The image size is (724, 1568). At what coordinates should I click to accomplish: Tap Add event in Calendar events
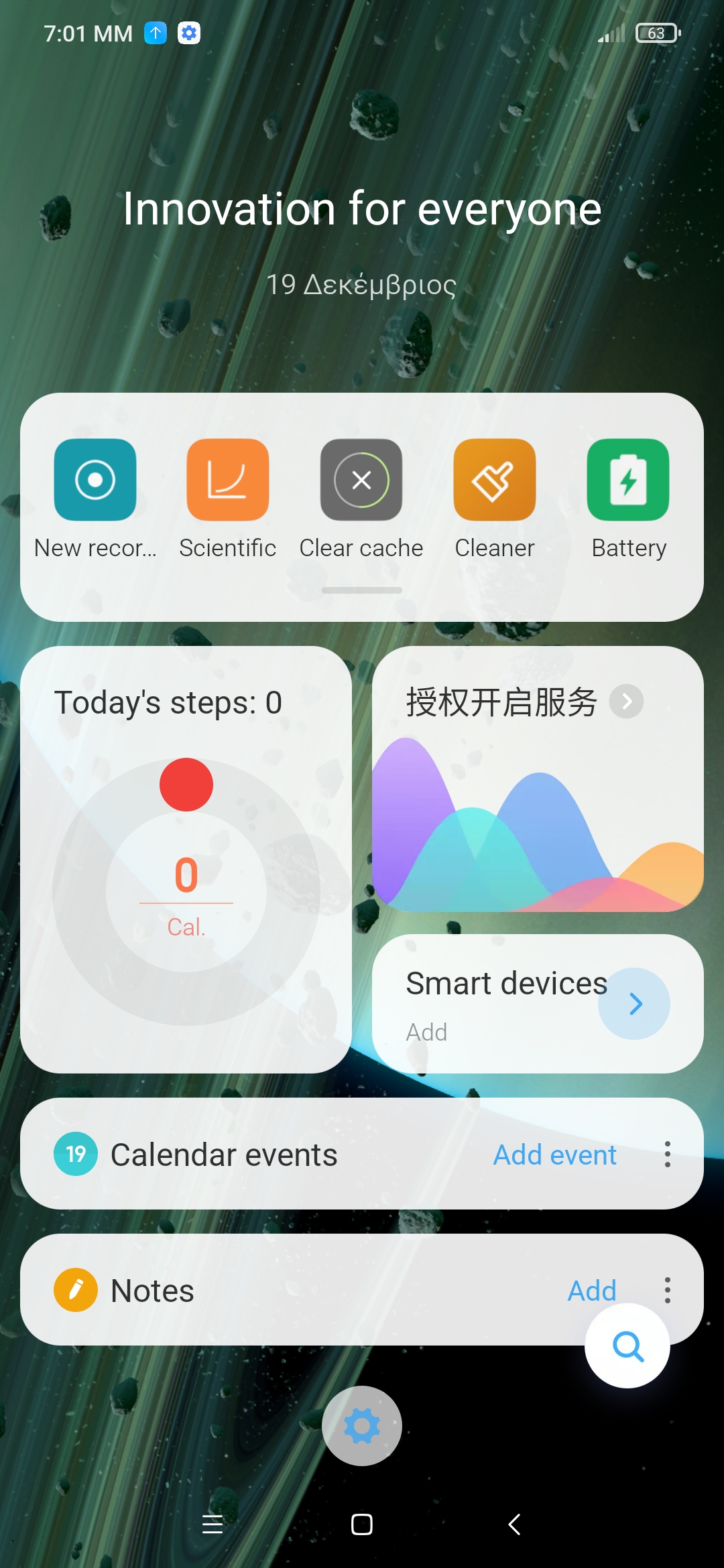coord(554,1155)
